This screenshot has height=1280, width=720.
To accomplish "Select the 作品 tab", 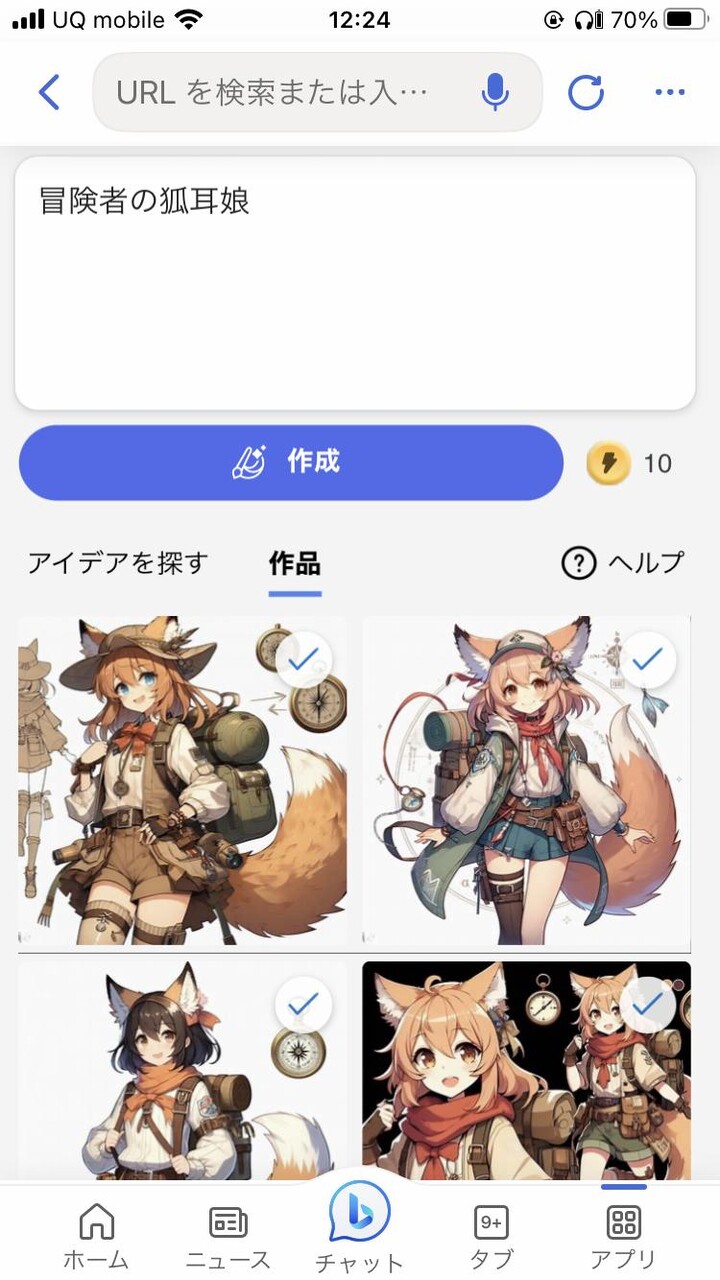I will (295, 564).
